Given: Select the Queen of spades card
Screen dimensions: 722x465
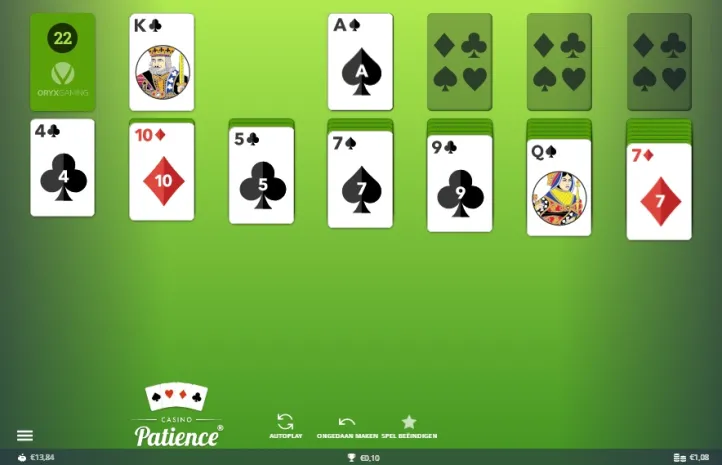Looking at the screenshot, I should pos(558,188).
